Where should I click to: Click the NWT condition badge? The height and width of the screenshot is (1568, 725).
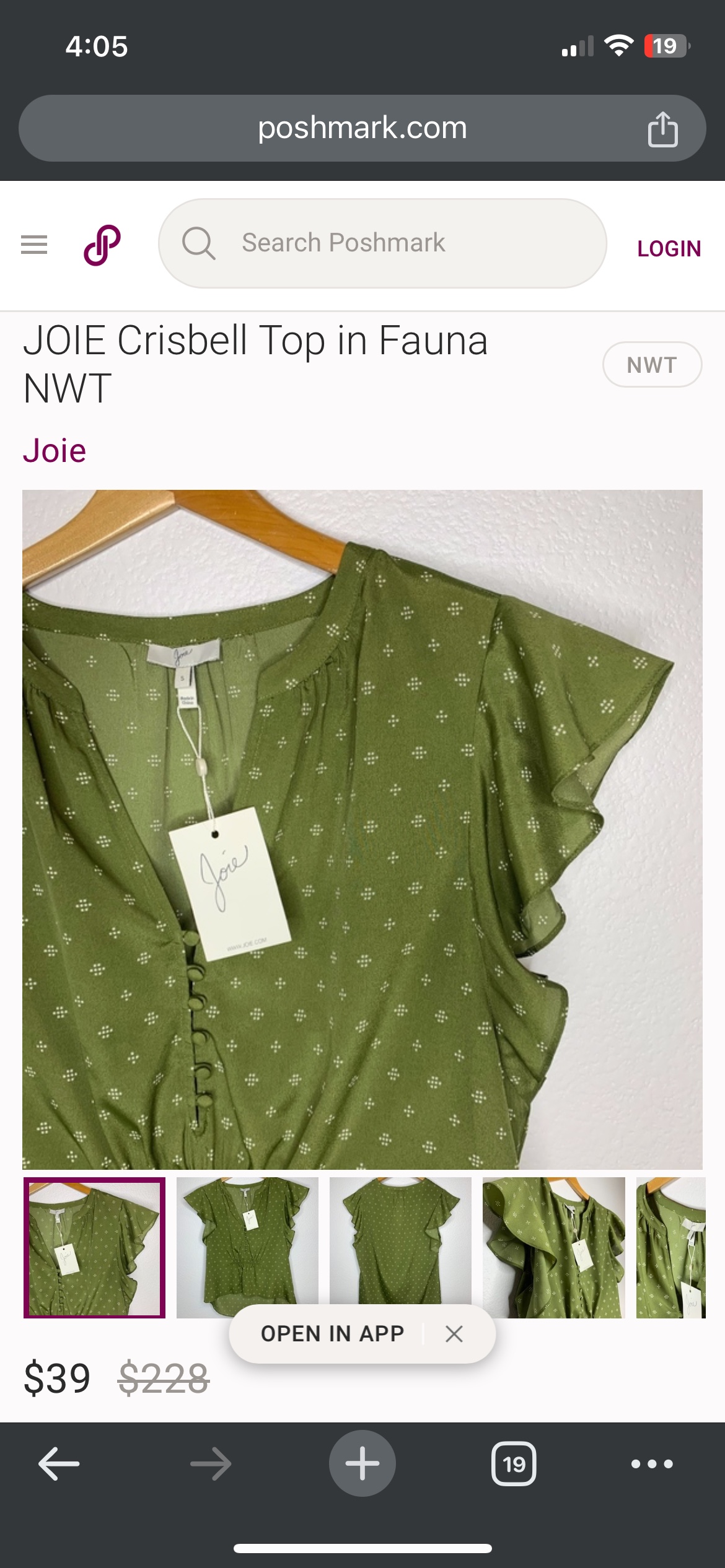coord(652,364)
